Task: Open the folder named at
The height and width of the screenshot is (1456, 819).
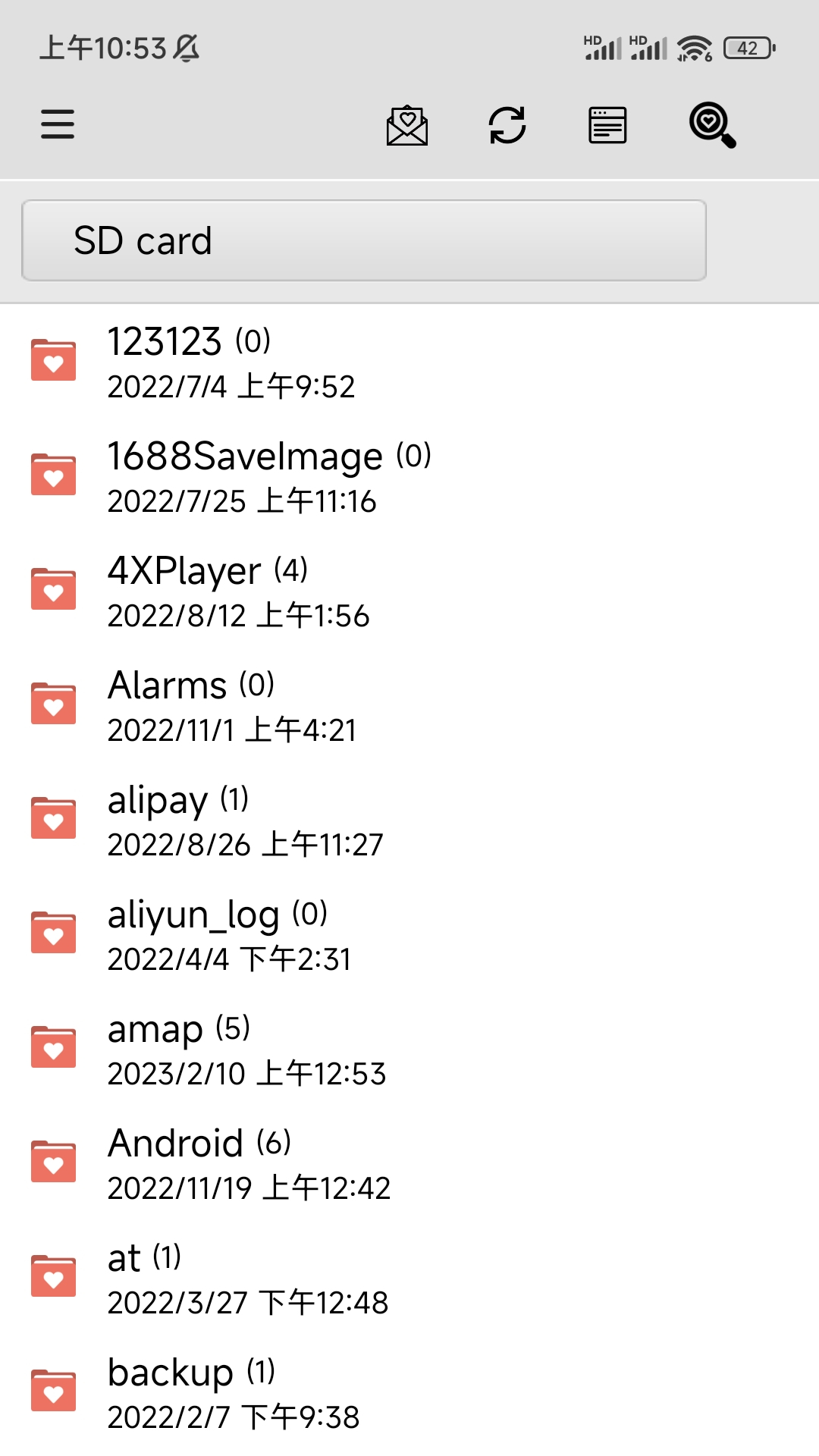Action: (x=409, y=1277)
